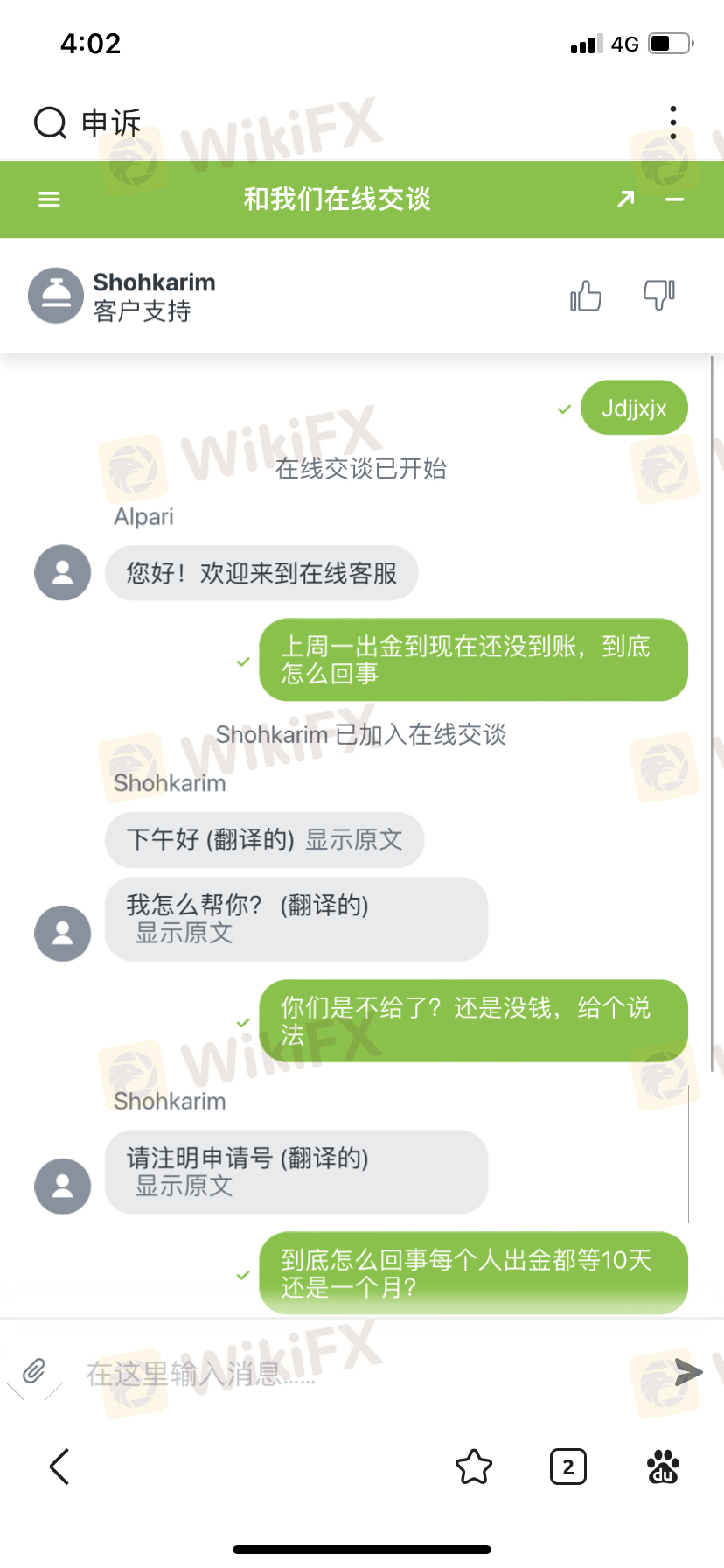Open the chat hamburger menu

pos(50,199)
